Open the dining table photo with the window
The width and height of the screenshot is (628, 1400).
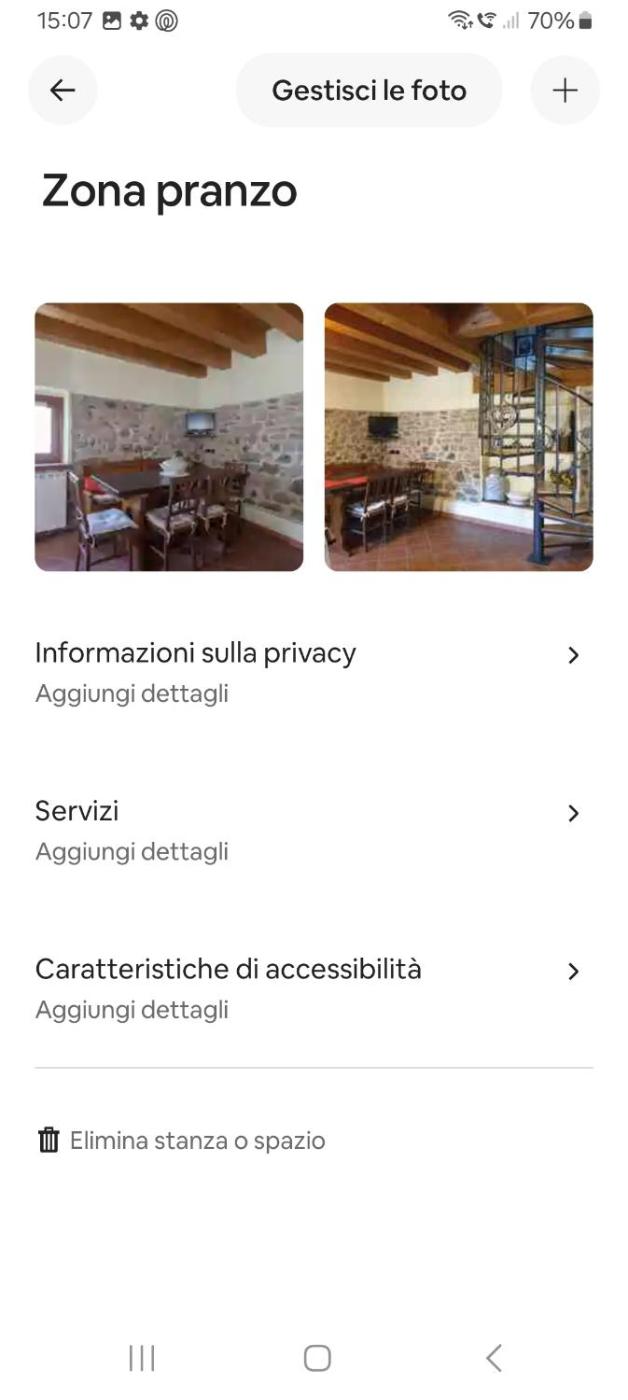169,437
